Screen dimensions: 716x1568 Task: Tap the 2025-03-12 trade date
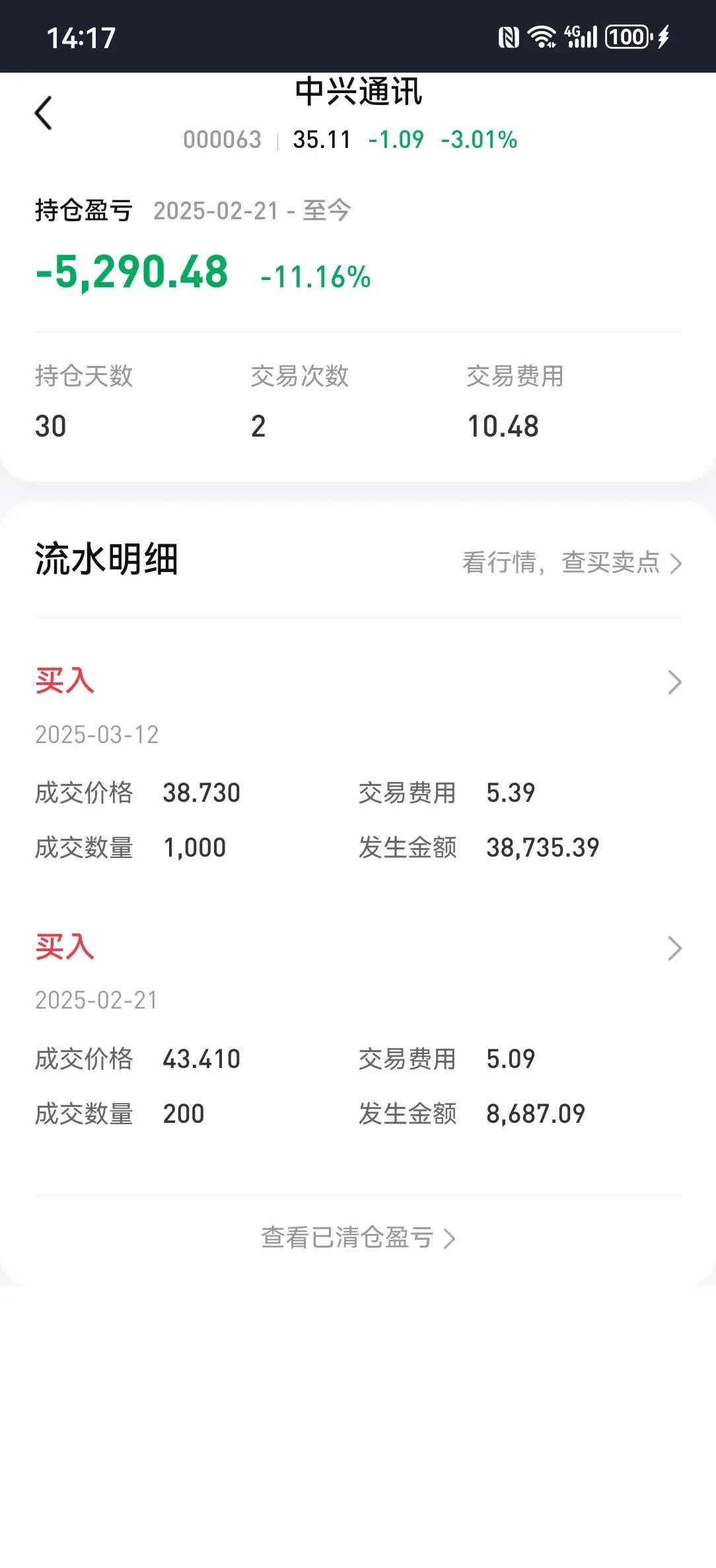(96, 735)
